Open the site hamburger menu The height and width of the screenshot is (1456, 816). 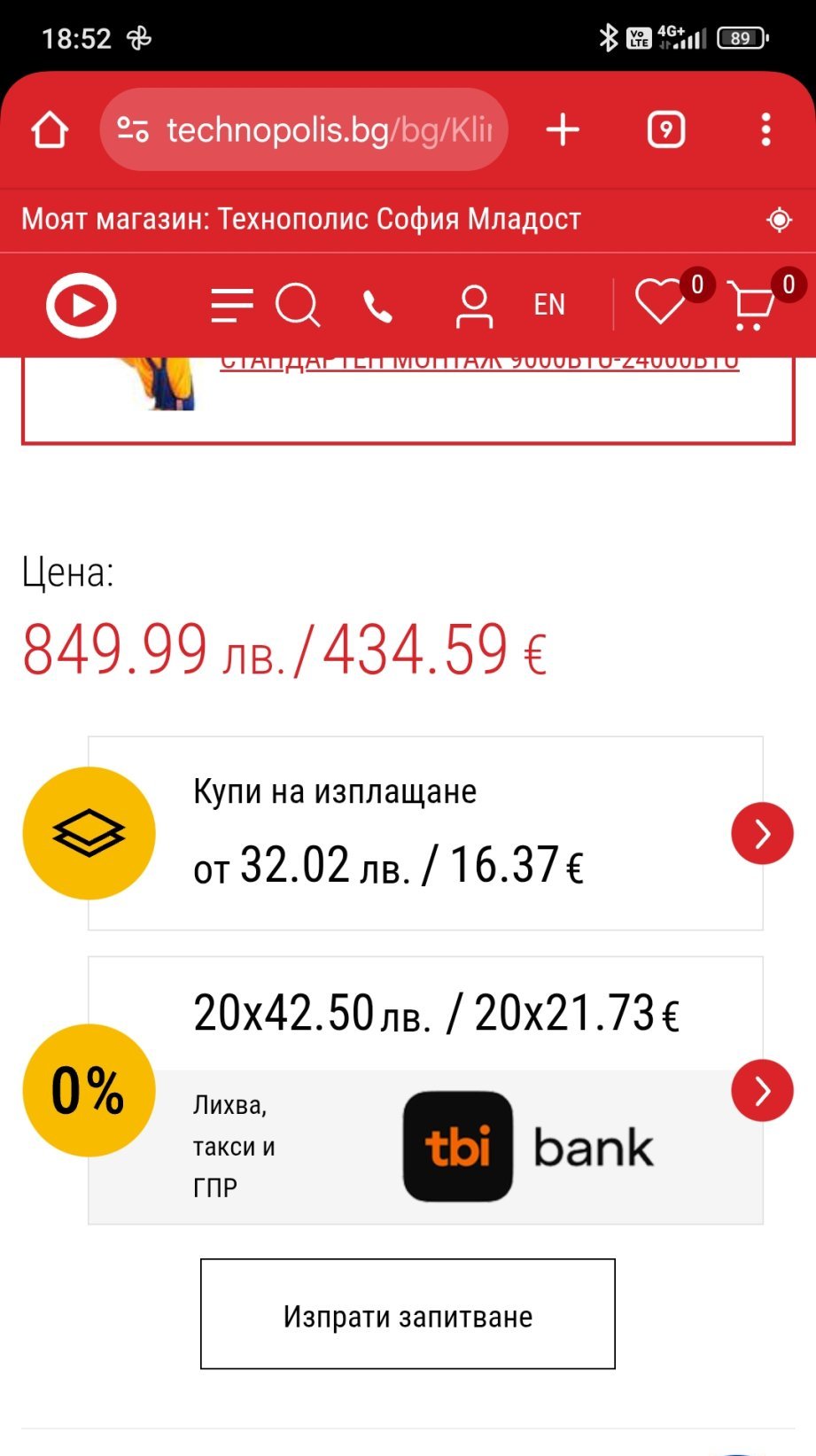coord(231,306)
